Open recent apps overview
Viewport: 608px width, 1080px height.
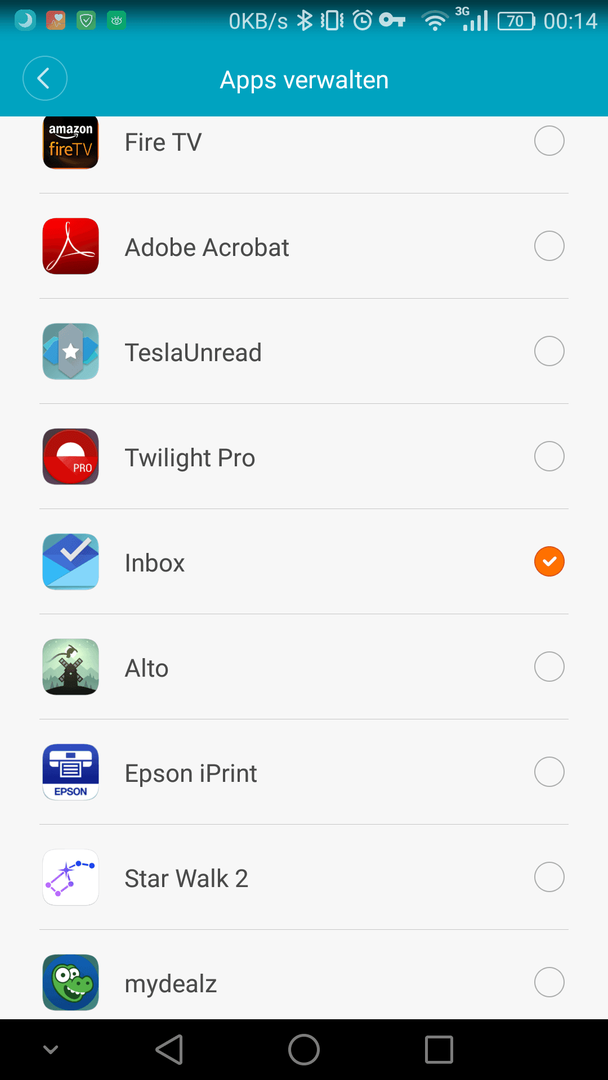tap(439, 1050)
